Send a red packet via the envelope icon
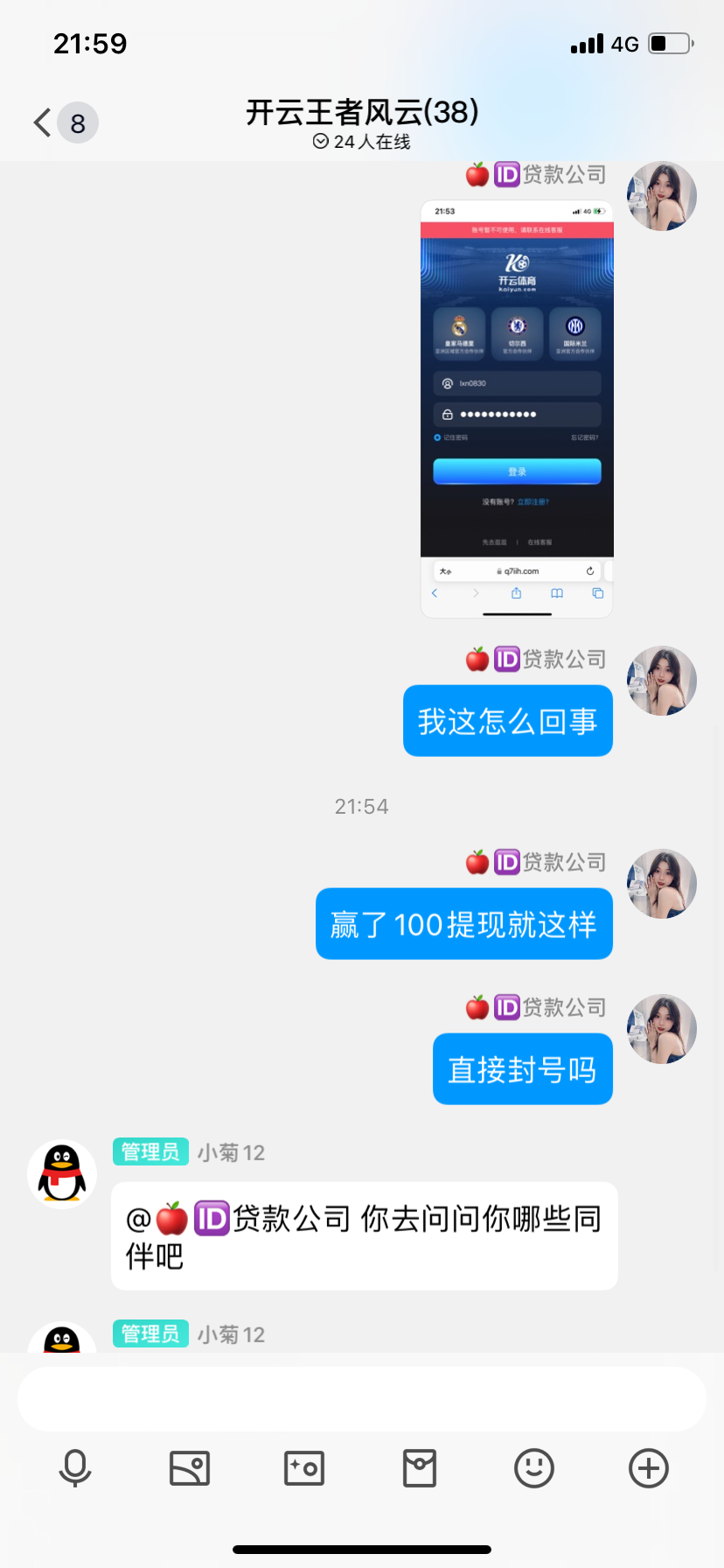 pos(420,1468)
